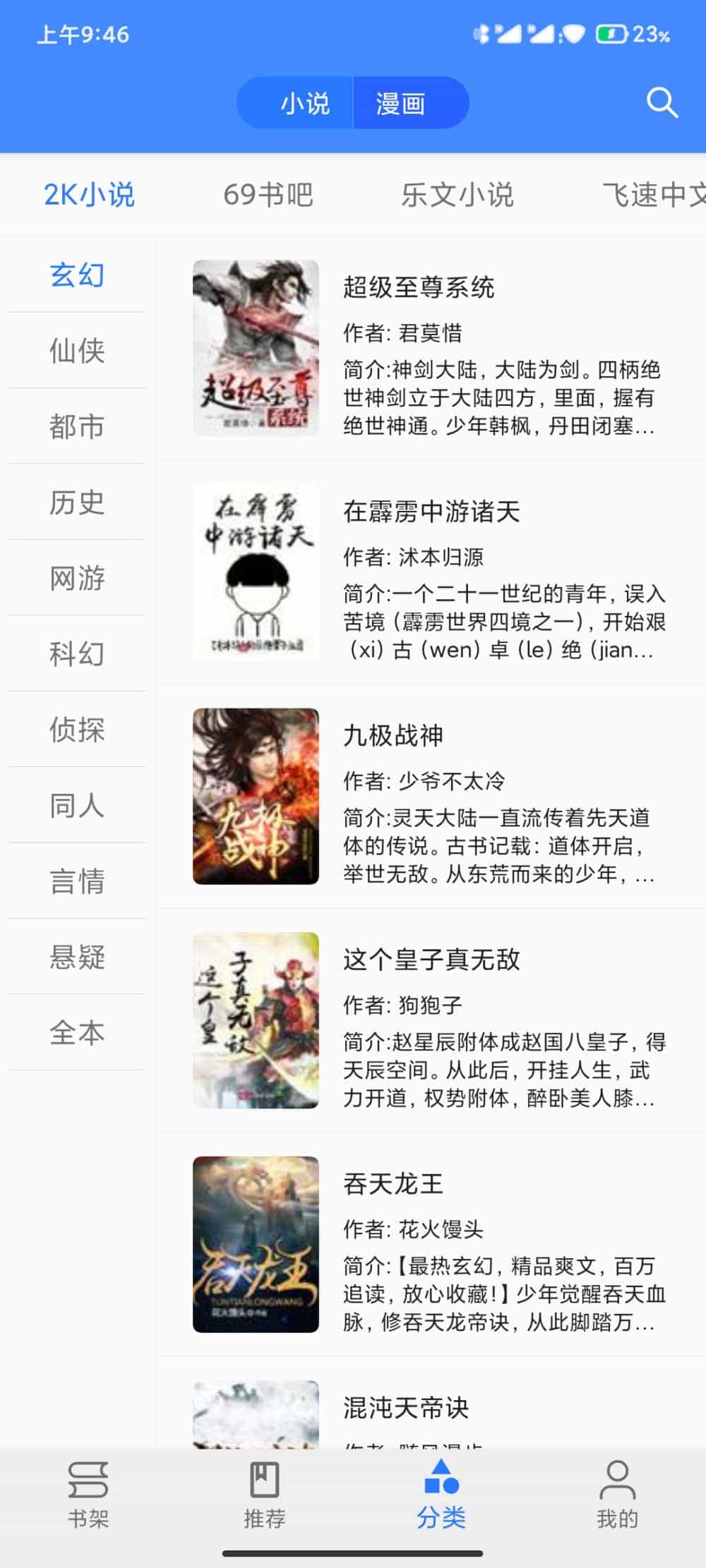Image resolution: width=706 pixels, height=1568 pixels.
Task: Choose the 历史 category
Action: click(77, 502)
